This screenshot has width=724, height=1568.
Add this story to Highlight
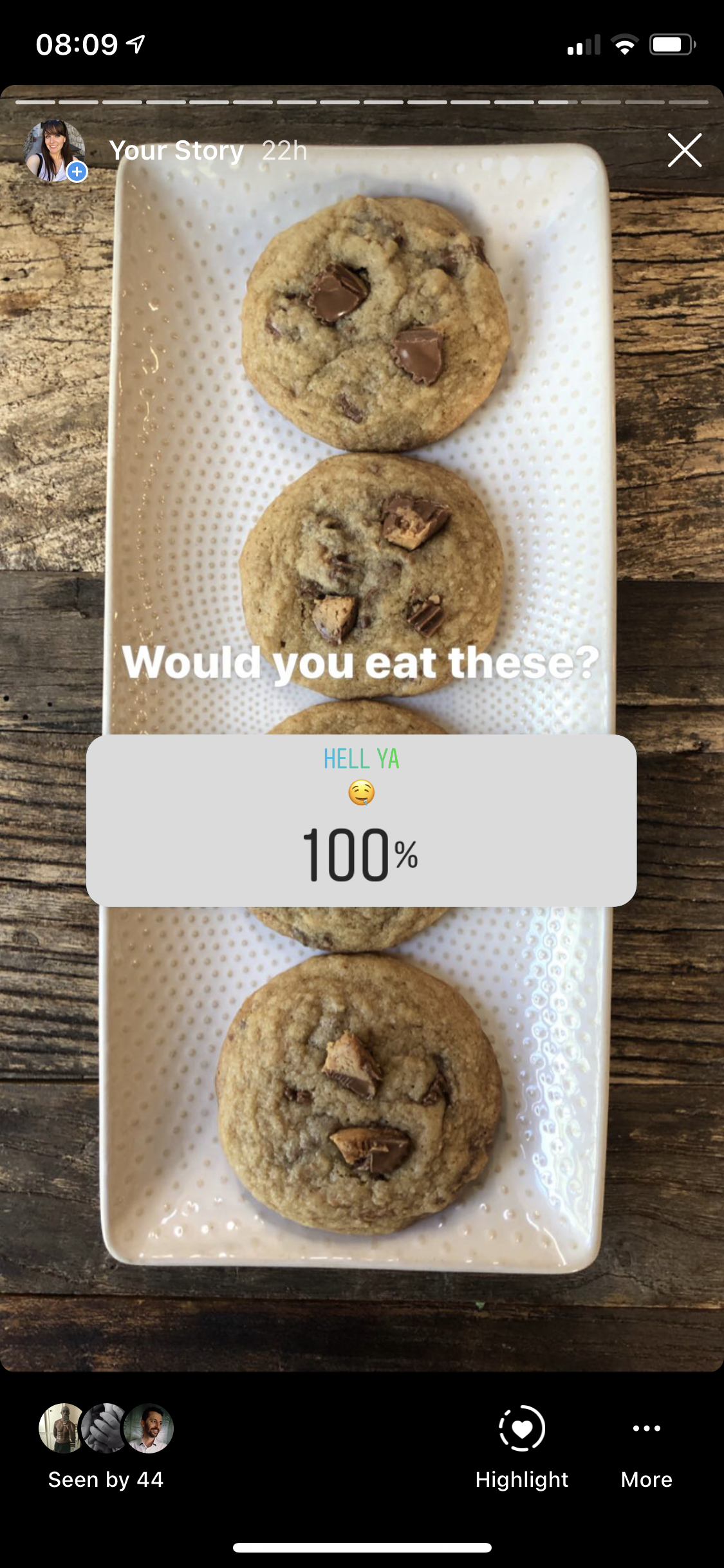click(521, 1446)
